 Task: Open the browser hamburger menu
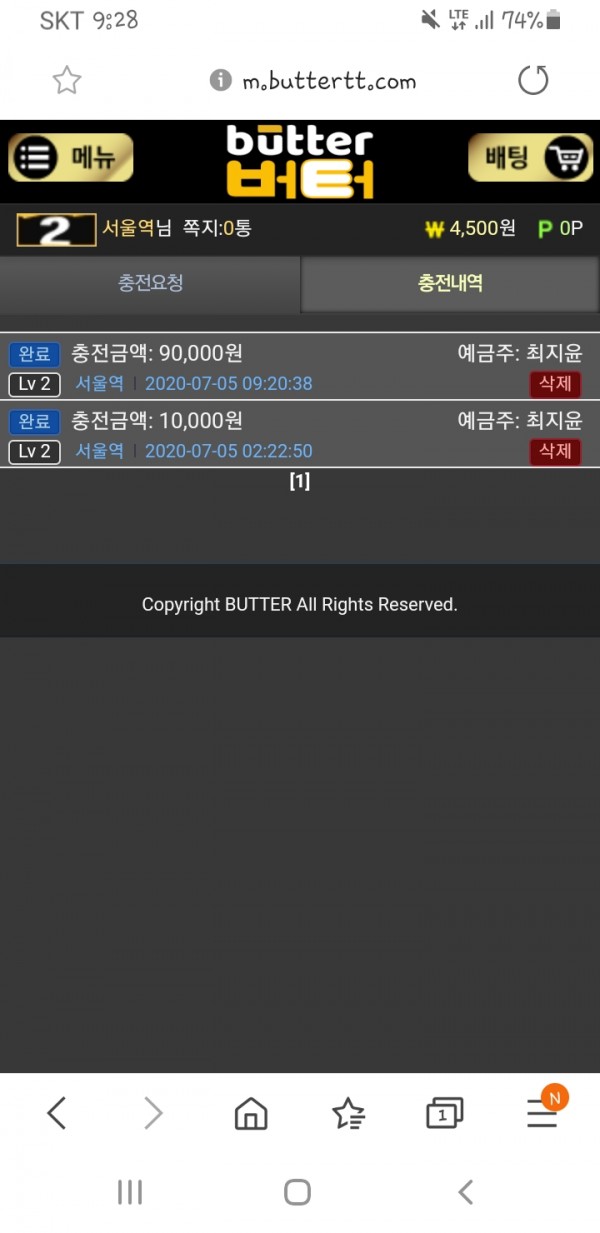pos(542,1112)
